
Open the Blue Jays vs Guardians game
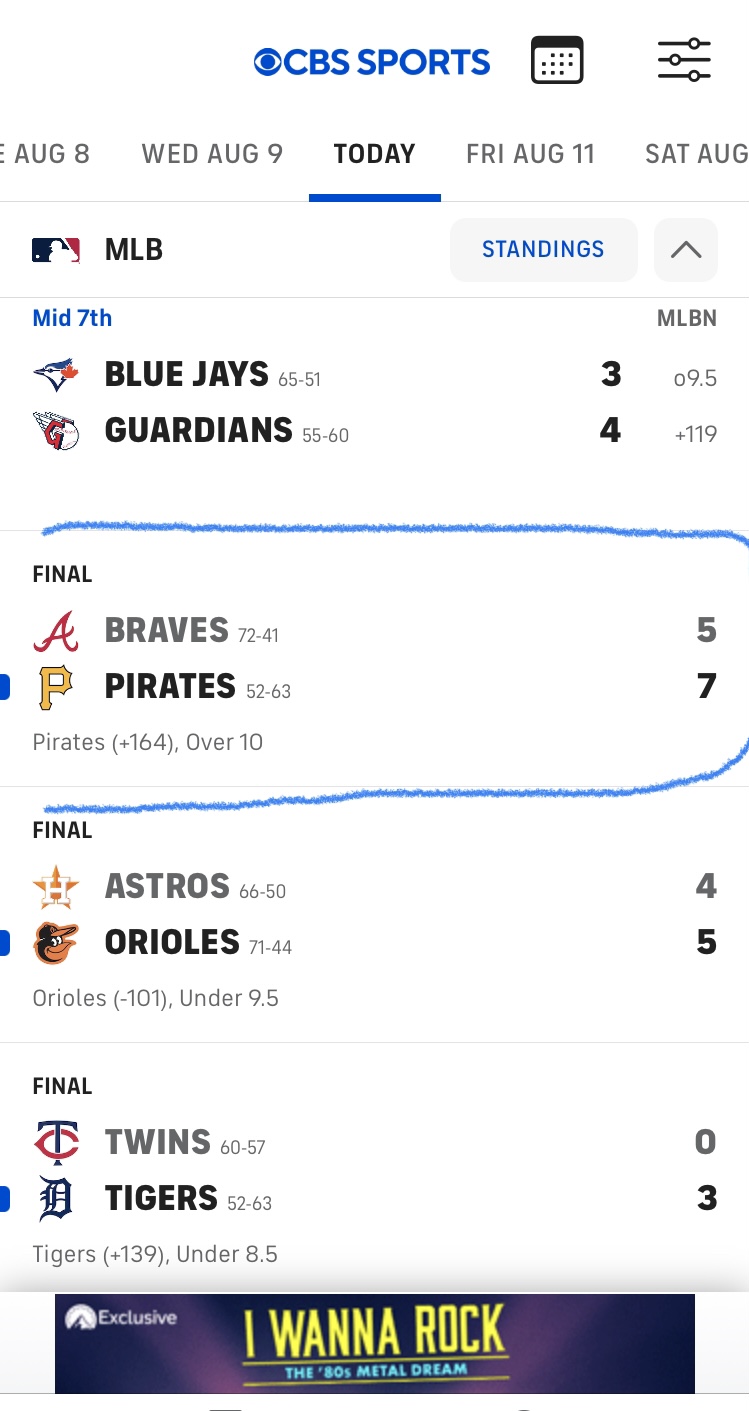(x=374, y=400)
